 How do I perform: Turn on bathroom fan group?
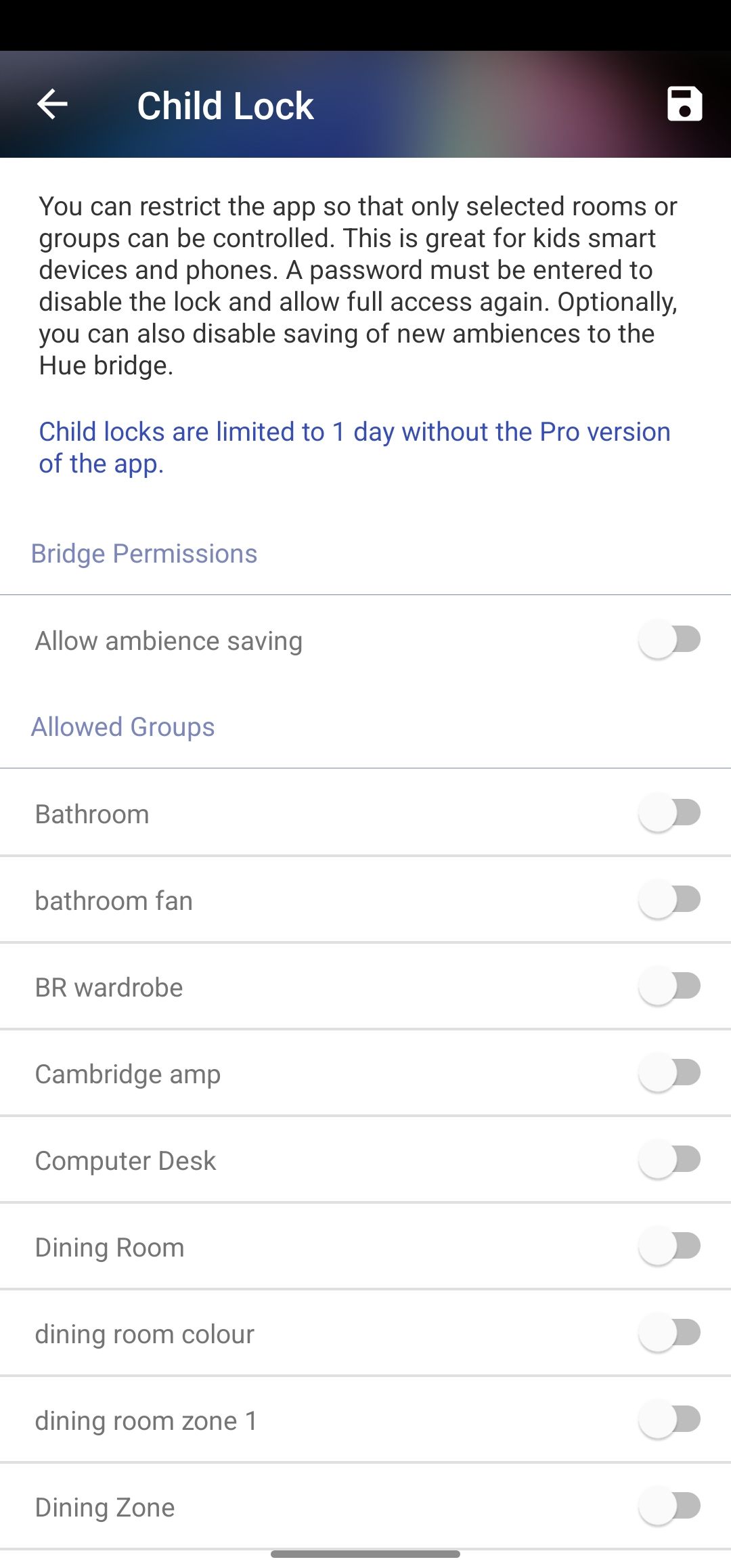669,900
